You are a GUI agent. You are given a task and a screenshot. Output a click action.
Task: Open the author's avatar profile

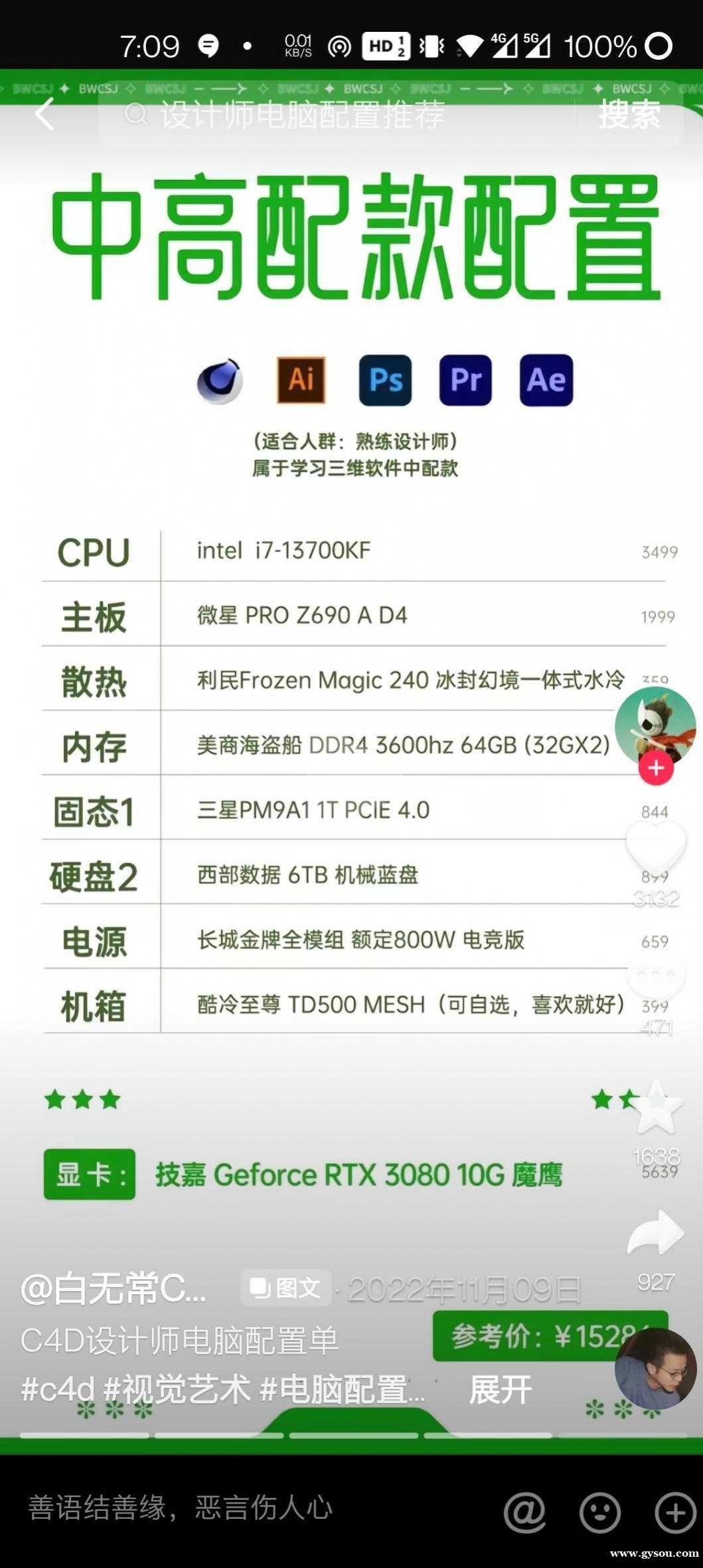pos(655,725)
